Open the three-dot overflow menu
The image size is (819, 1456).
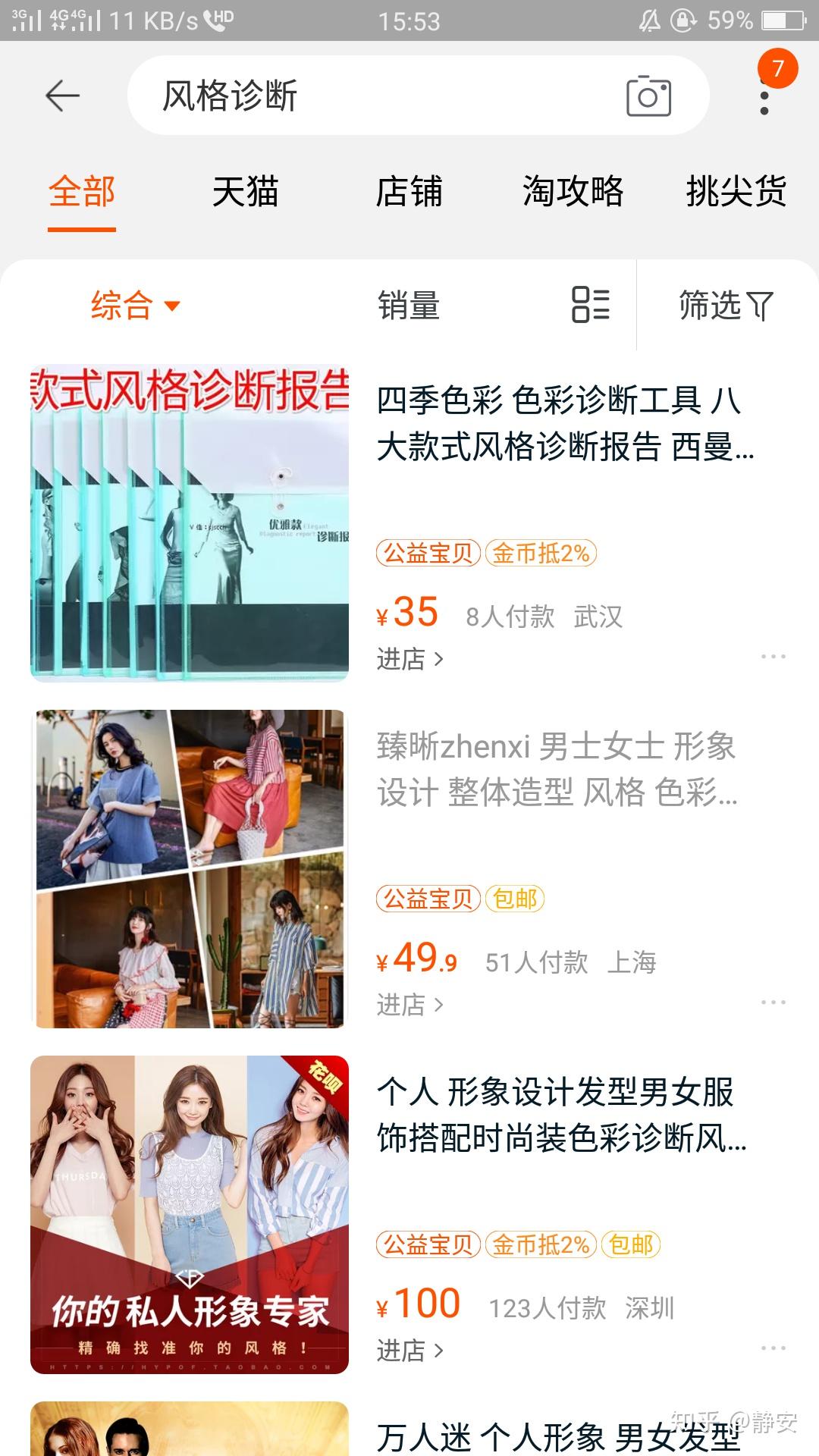764,97
